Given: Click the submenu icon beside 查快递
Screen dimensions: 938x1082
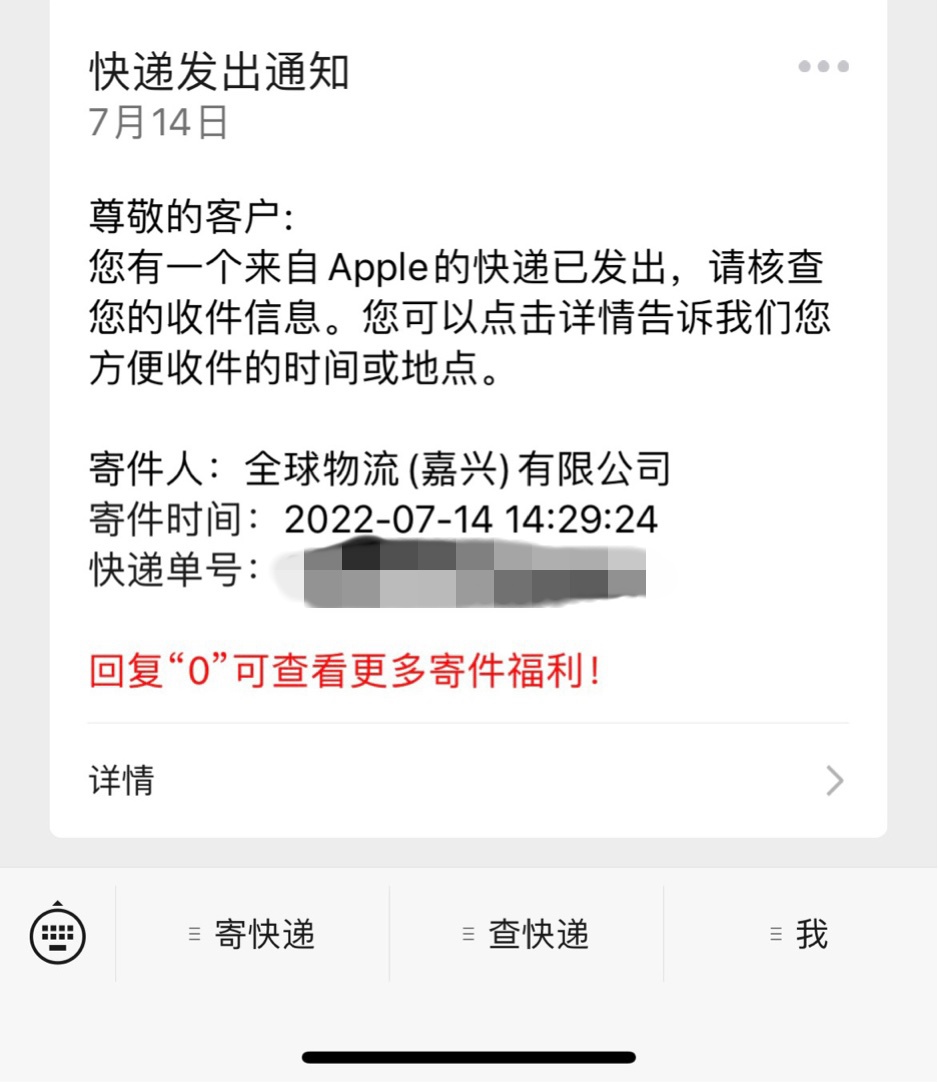Looking at the screenshot, I should [468, 933].
